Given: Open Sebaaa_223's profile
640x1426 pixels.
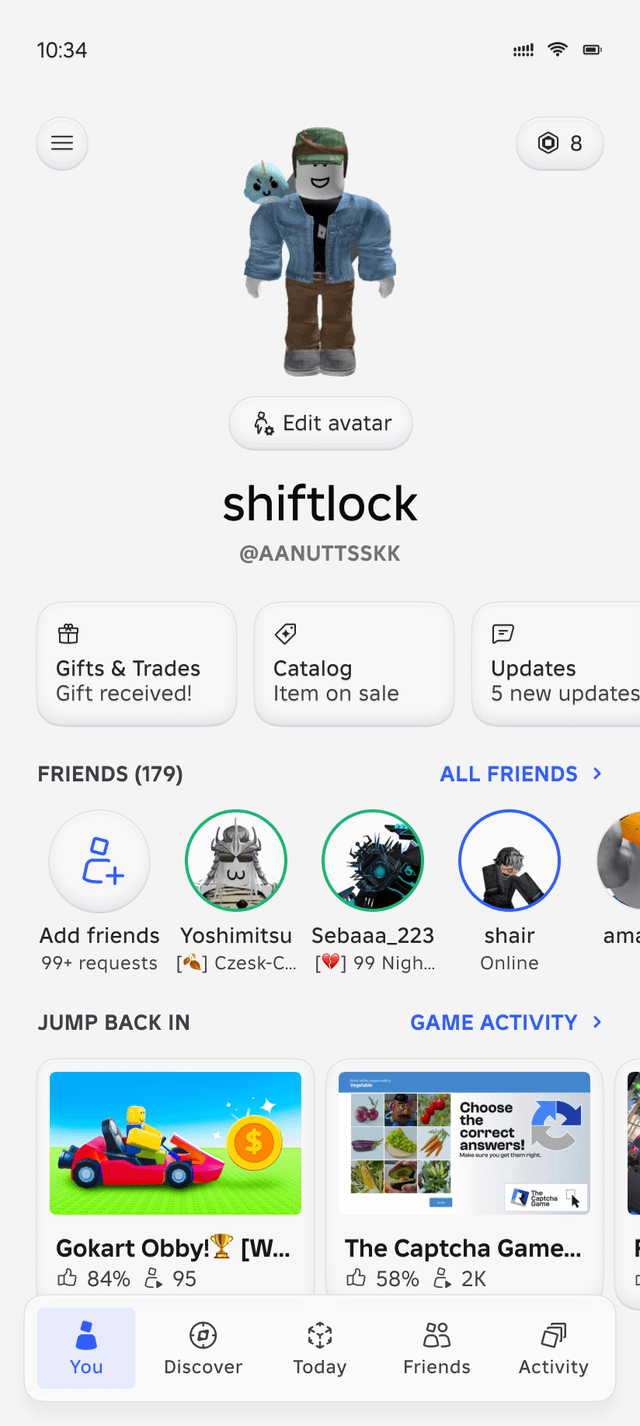Looking at the screenshot, I should (373, 861).
